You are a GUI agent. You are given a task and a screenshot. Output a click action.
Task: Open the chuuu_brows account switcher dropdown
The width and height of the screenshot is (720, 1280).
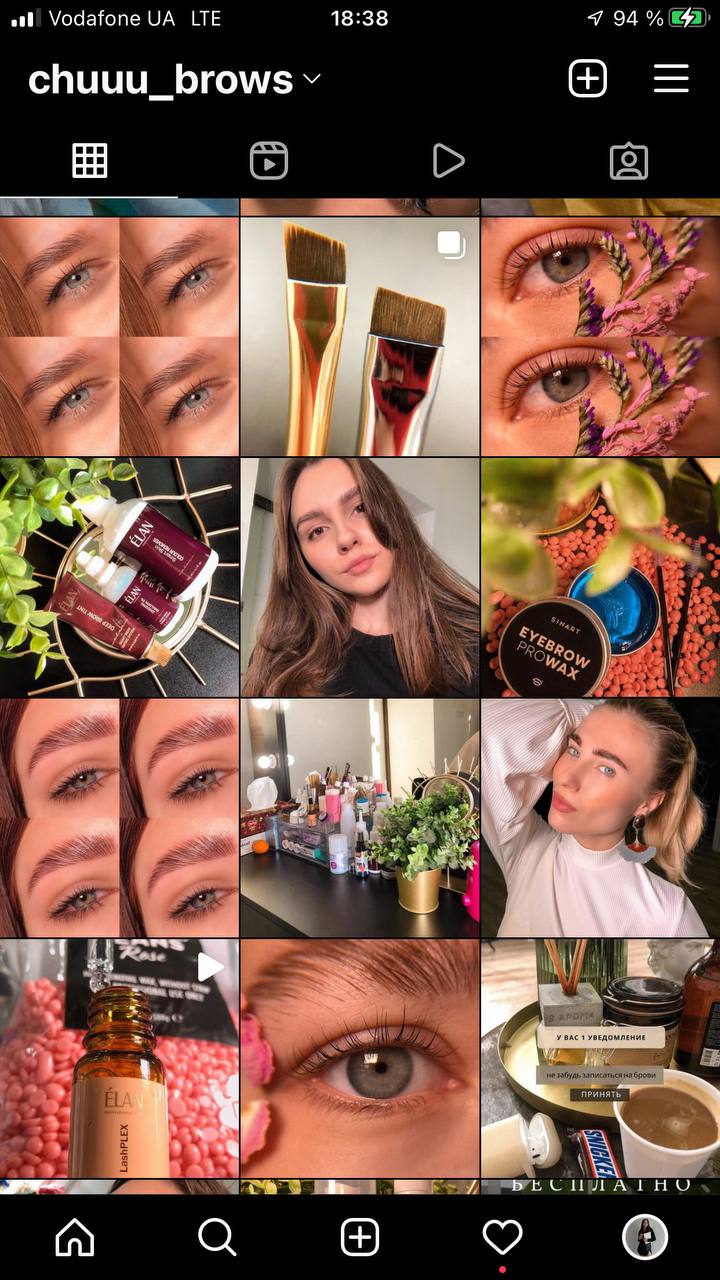[x=175, y=79]
